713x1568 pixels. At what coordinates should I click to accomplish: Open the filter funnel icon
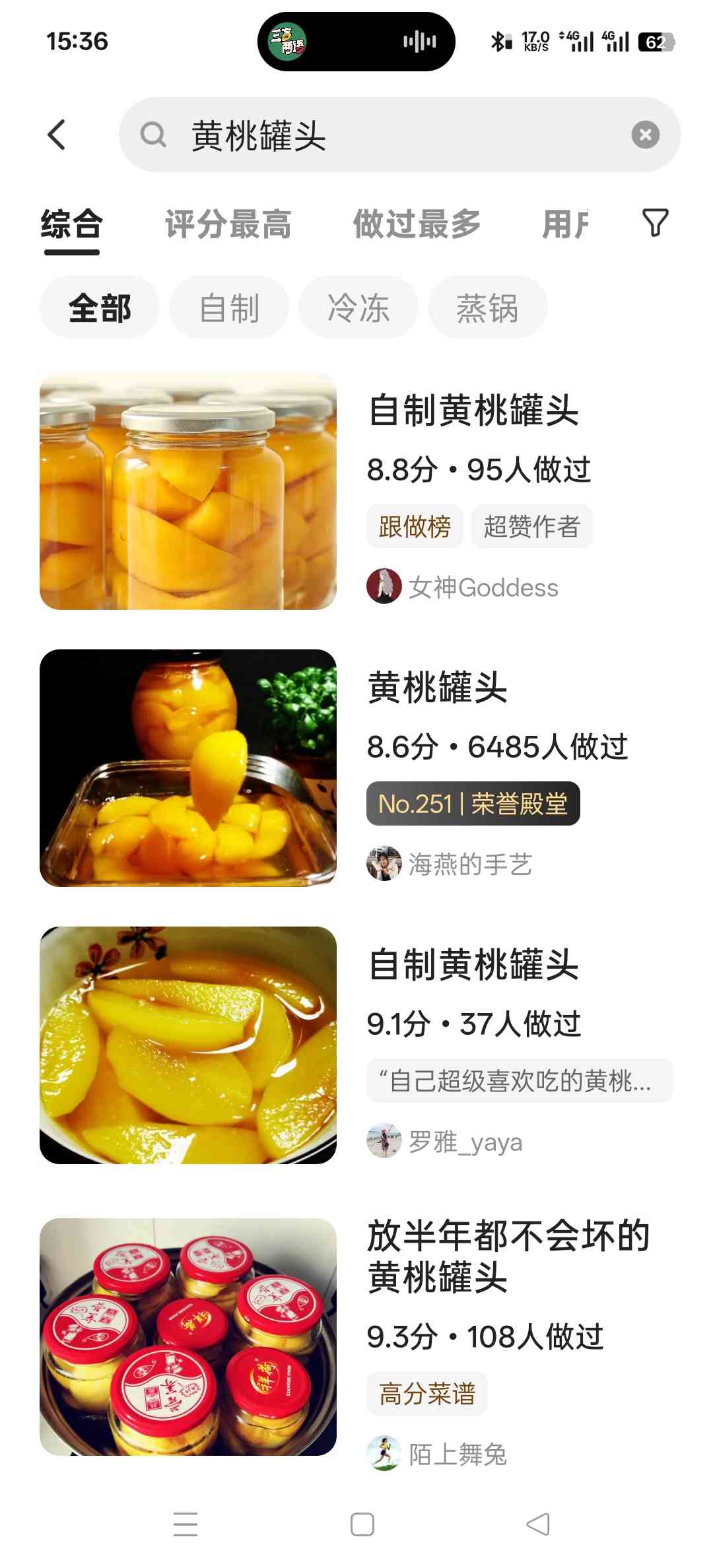[x=655, y=223]
